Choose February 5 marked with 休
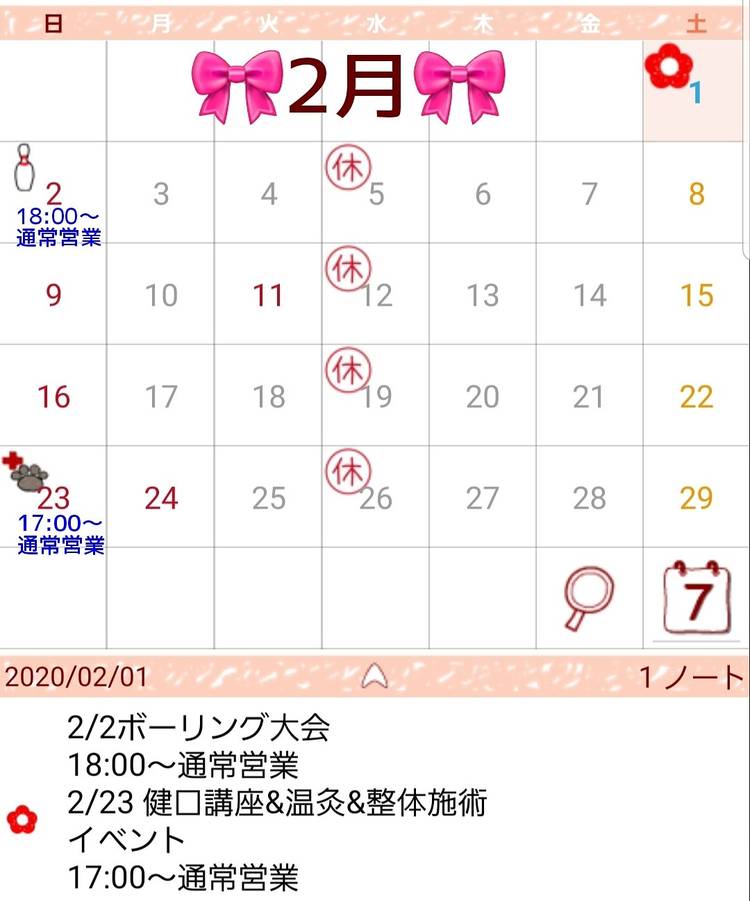This screenshot has height=901, width=750. coord(375,193)
